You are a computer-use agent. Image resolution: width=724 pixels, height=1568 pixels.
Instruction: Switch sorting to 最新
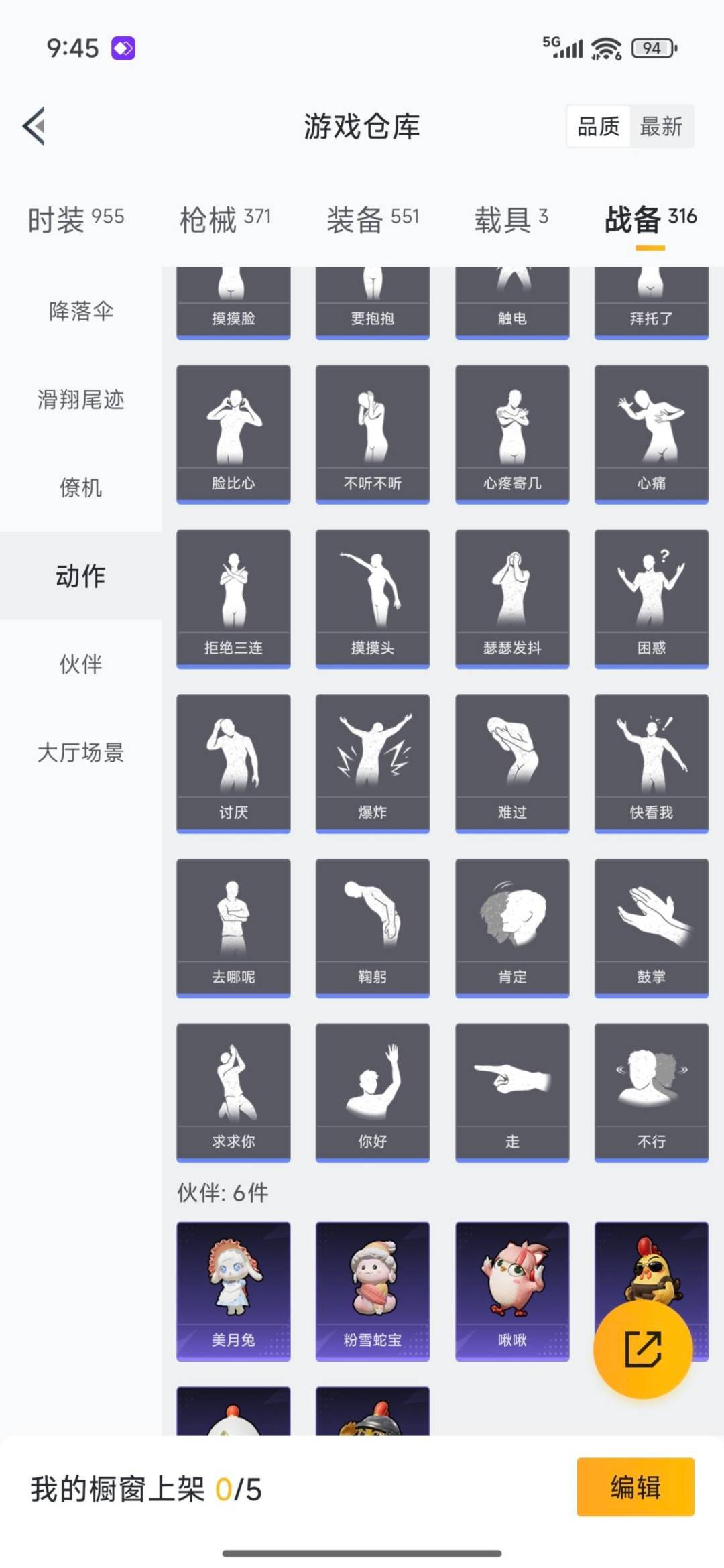click(x=662, y=127)
